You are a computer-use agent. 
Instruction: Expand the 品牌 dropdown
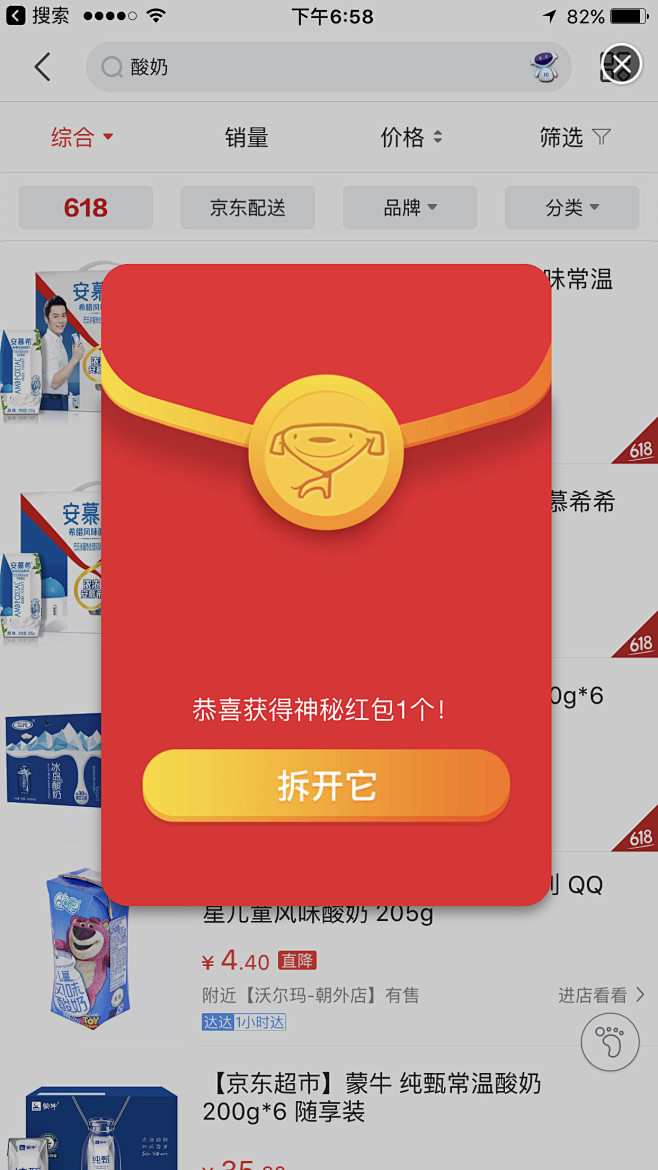(410, 207)
